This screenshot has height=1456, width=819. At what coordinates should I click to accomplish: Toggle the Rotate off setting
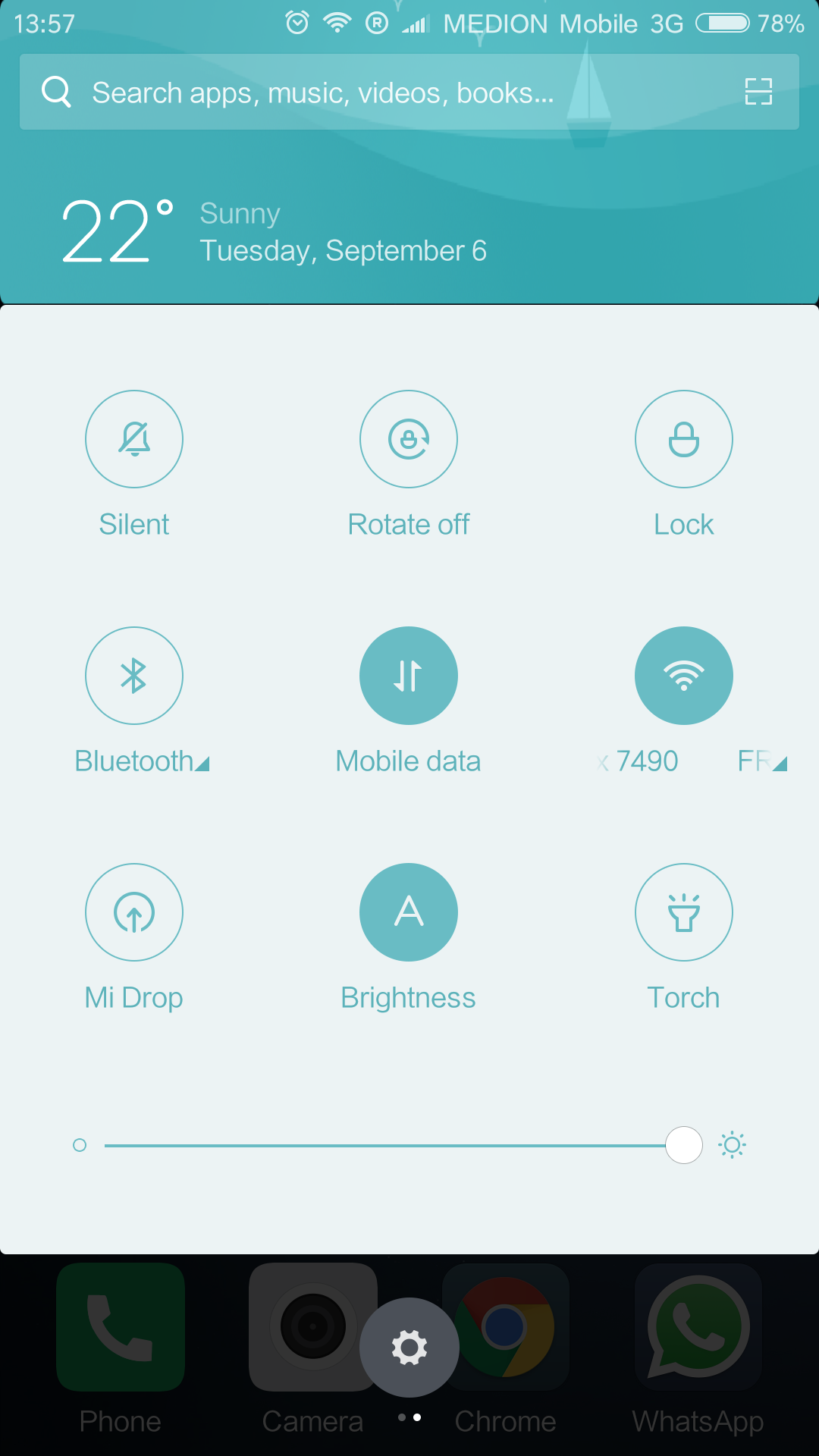409,439
